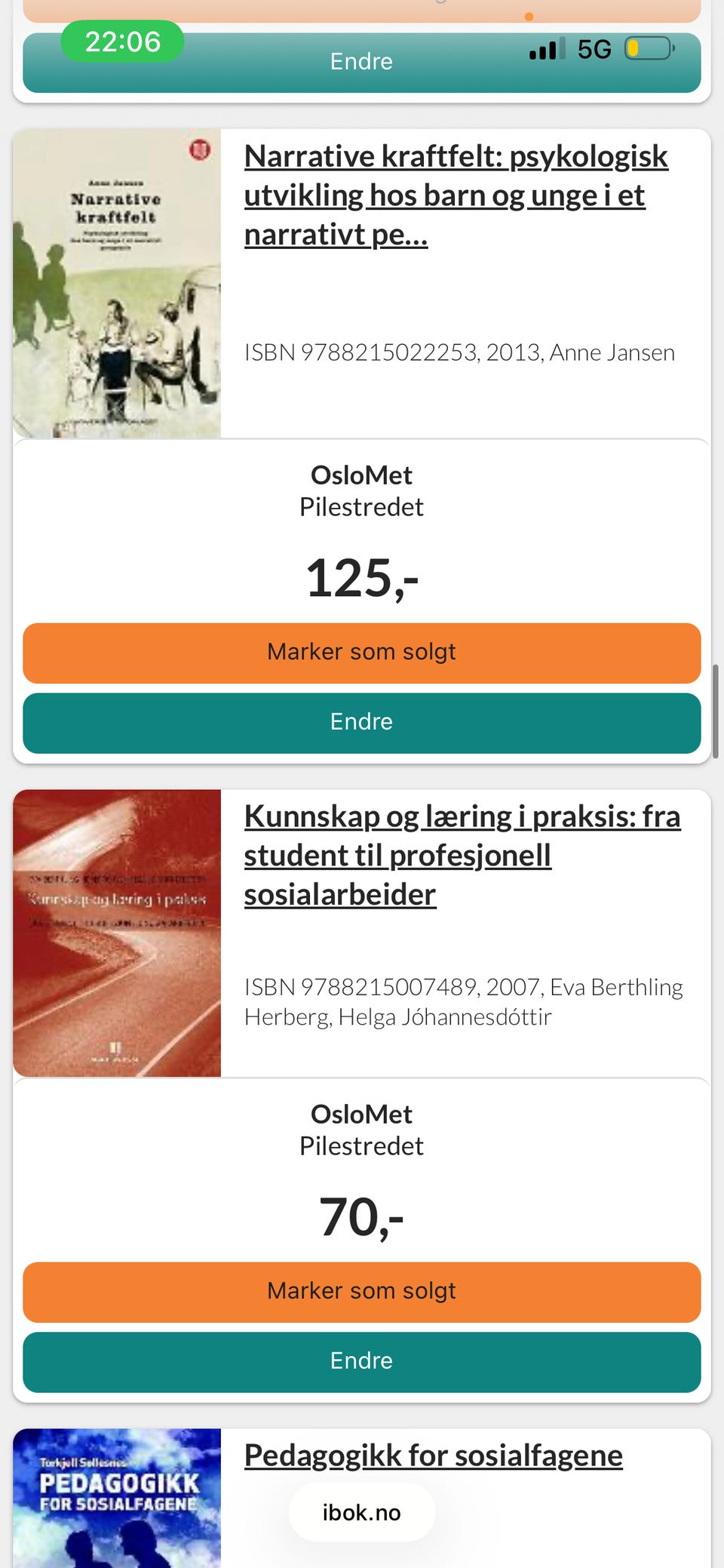Open the 'Pedagogikk for sosialfagene' listing
Image resolution: width=724 pixels, height=1568 pixels.
[433, 1454]
